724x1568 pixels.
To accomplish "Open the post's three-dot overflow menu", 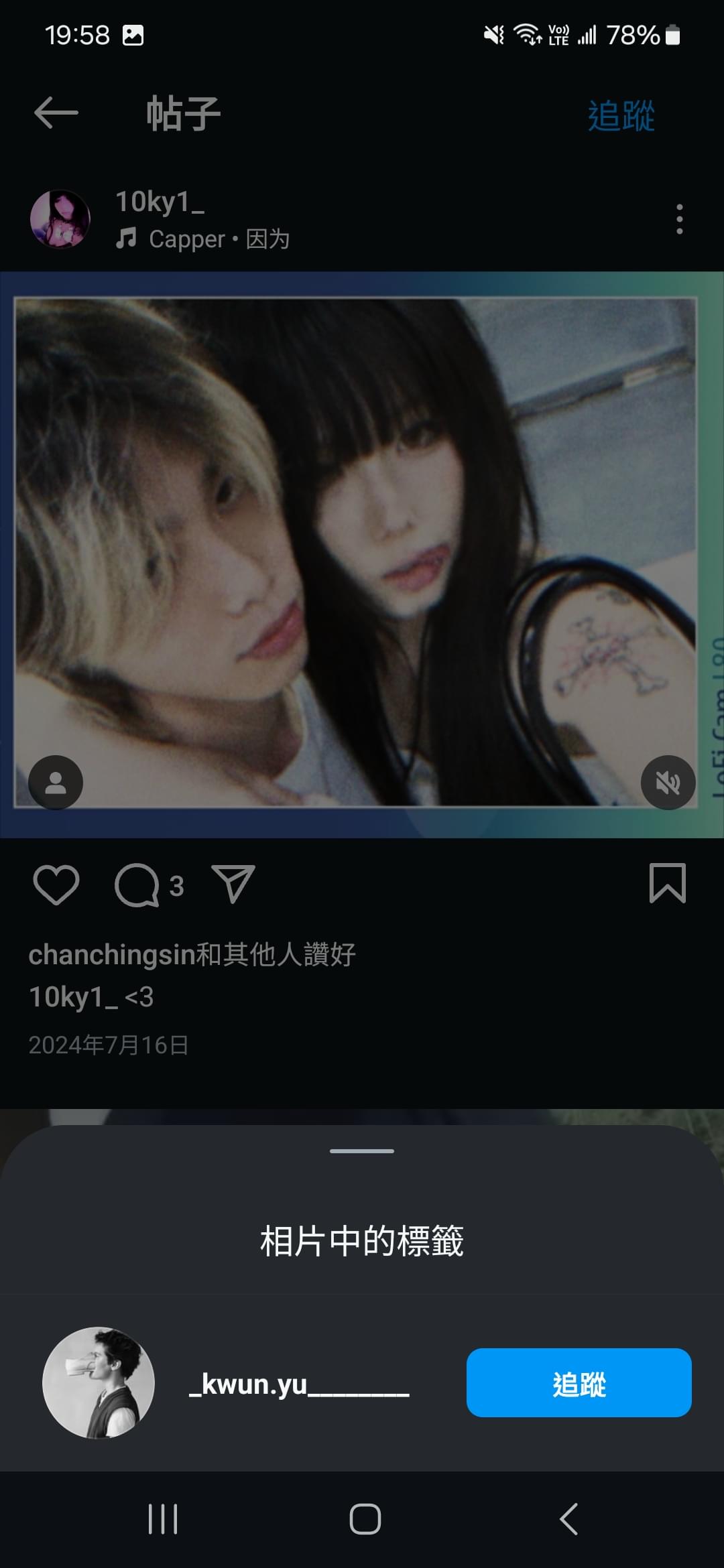I will pos(679,219).
